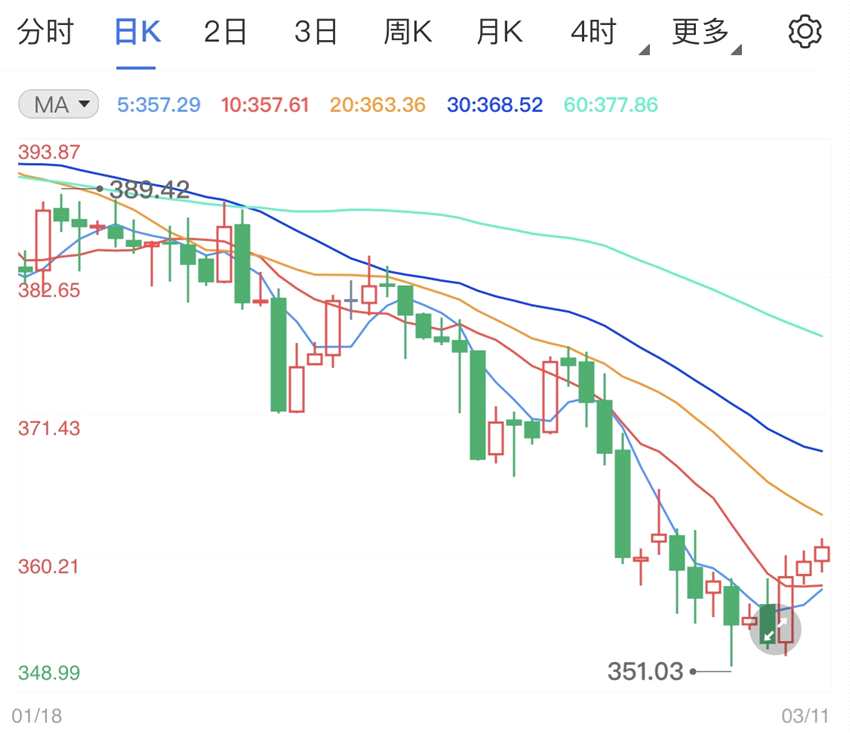Switch to the 3日 chart view
The image size is (850, 733).
pos(316,33)
